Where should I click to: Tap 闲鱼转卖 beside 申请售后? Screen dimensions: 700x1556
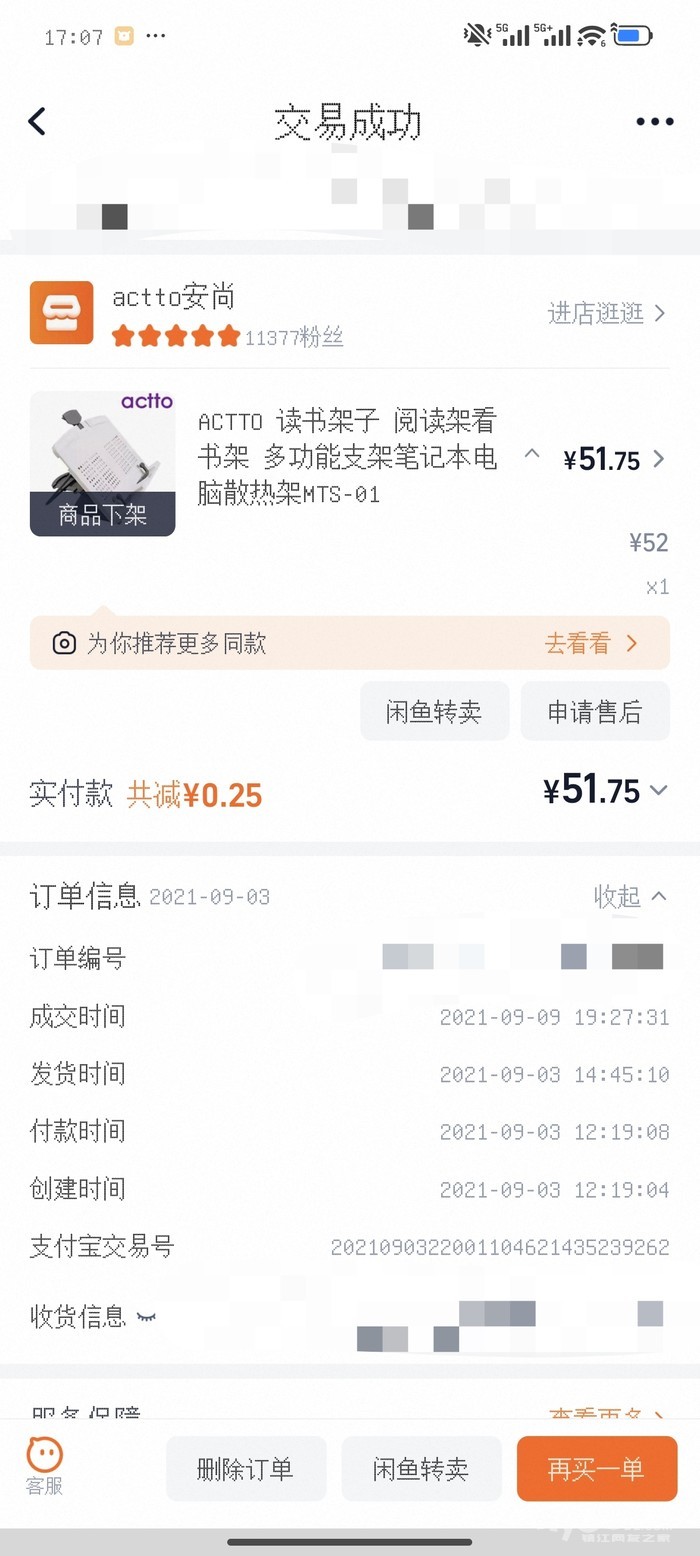point(434,712)
